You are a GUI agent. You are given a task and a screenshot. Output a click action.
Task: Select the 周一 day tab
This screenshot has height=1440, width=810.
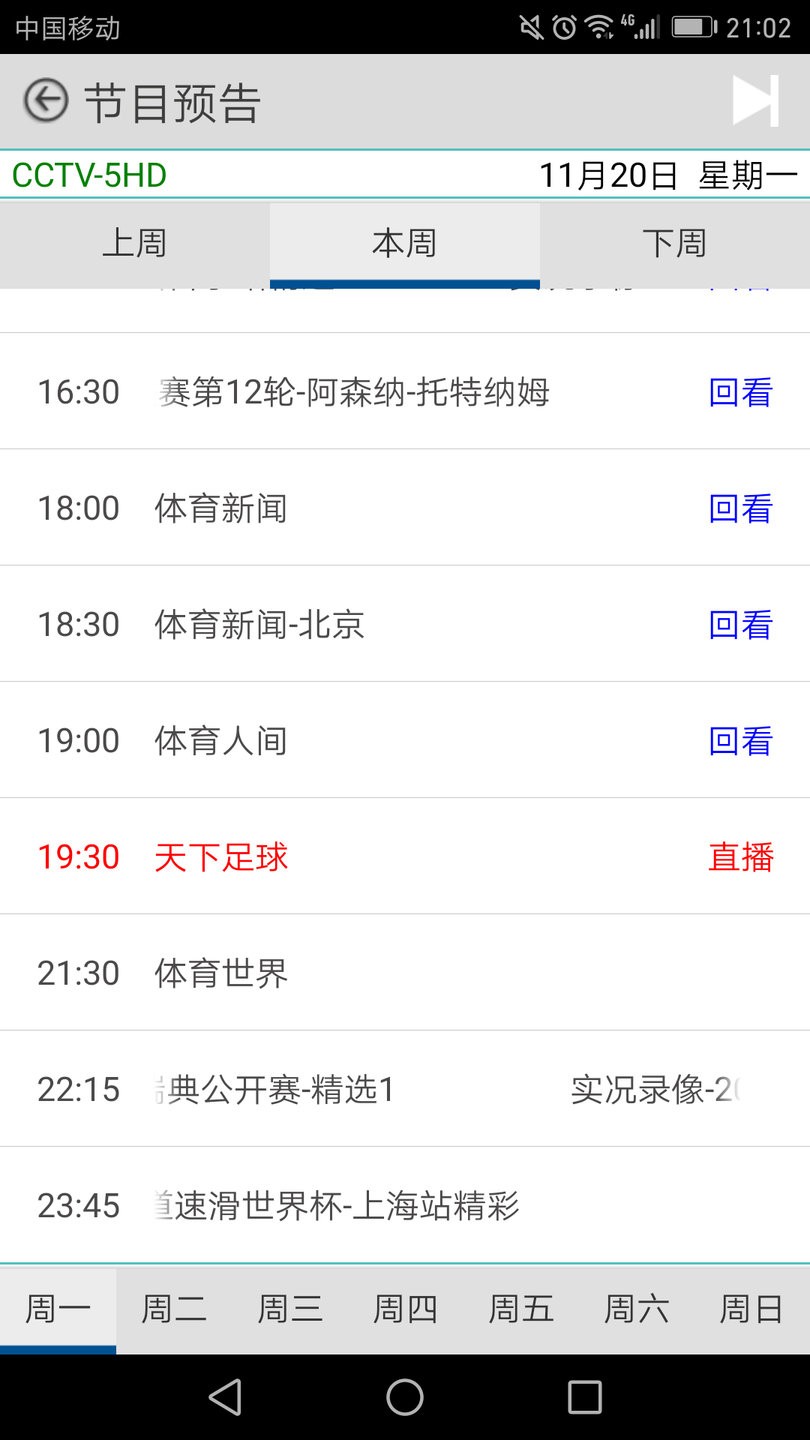click(x=58, y=1309)
